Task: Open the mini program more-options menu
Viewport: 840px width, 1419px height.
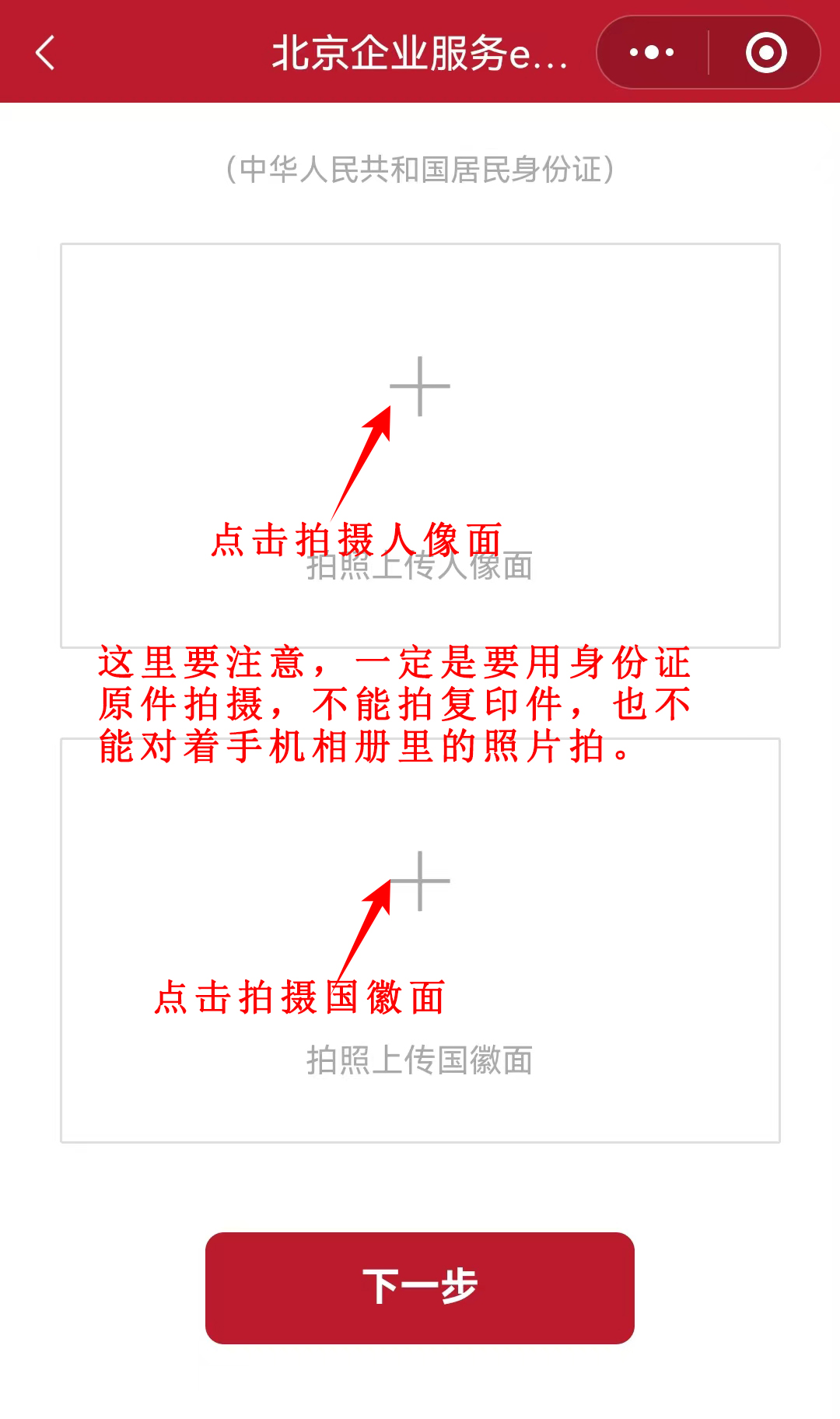Action: [652, 53]
